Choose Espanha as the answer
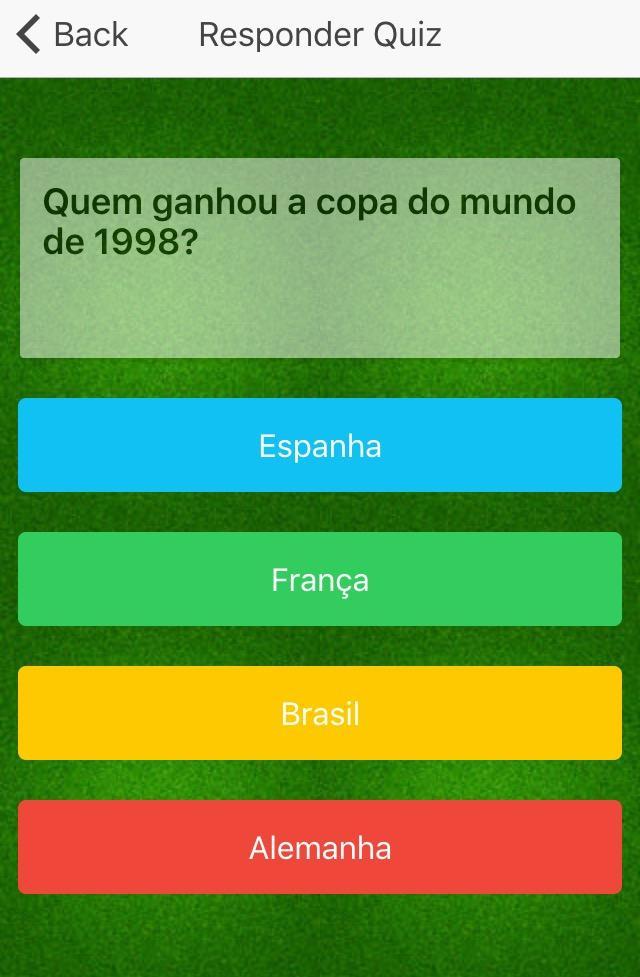The image size is (640, 977). click(320, 445)
